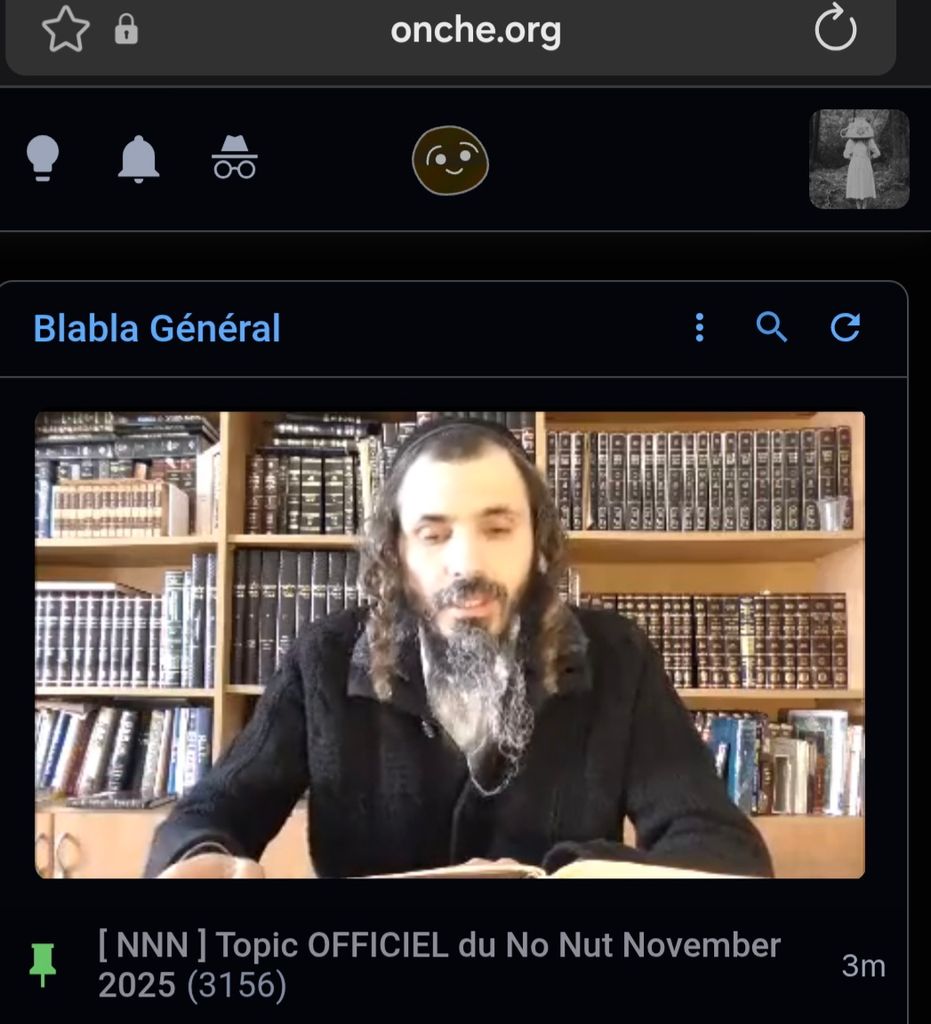Toggle the lightbulb theme icon

click(x=42, y=158)
